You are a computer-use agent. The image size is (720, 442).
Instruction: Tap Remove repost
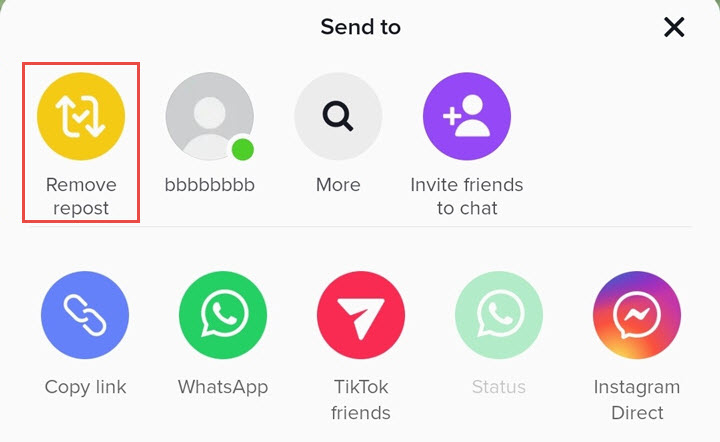click(x=81, y=117)
